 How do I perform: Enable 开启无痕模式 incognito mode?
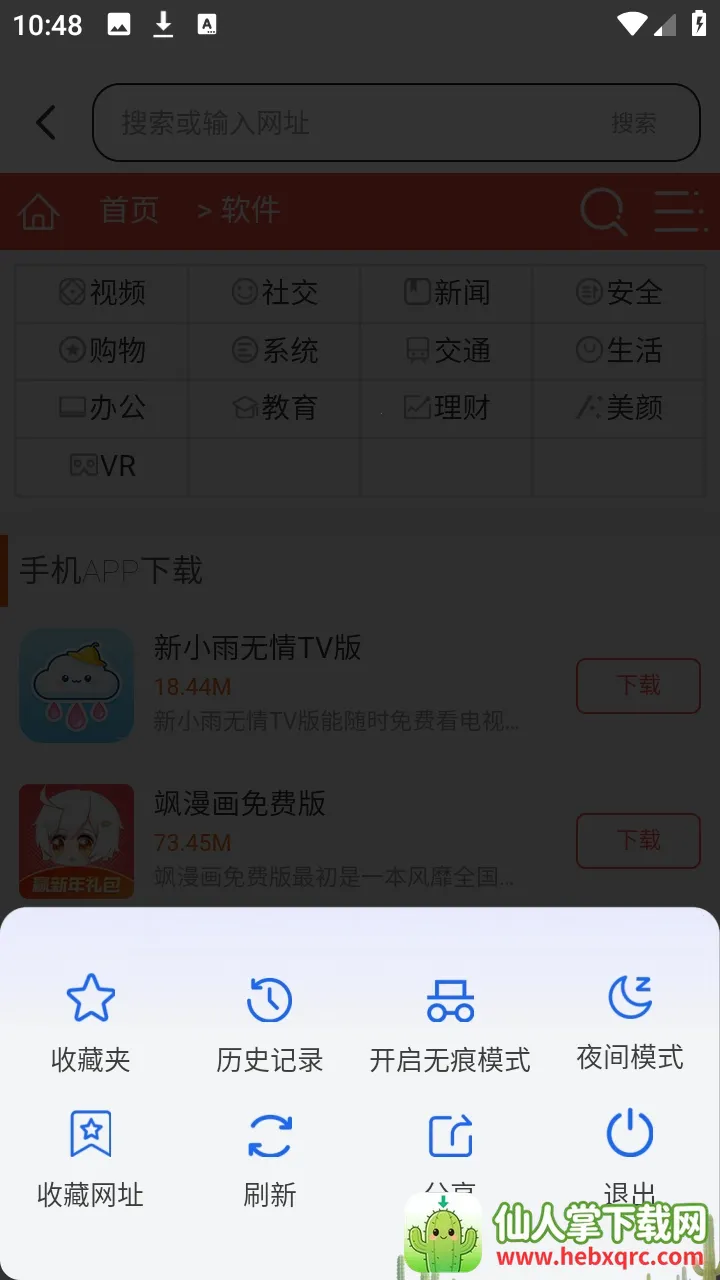[x=450, y=1020]
